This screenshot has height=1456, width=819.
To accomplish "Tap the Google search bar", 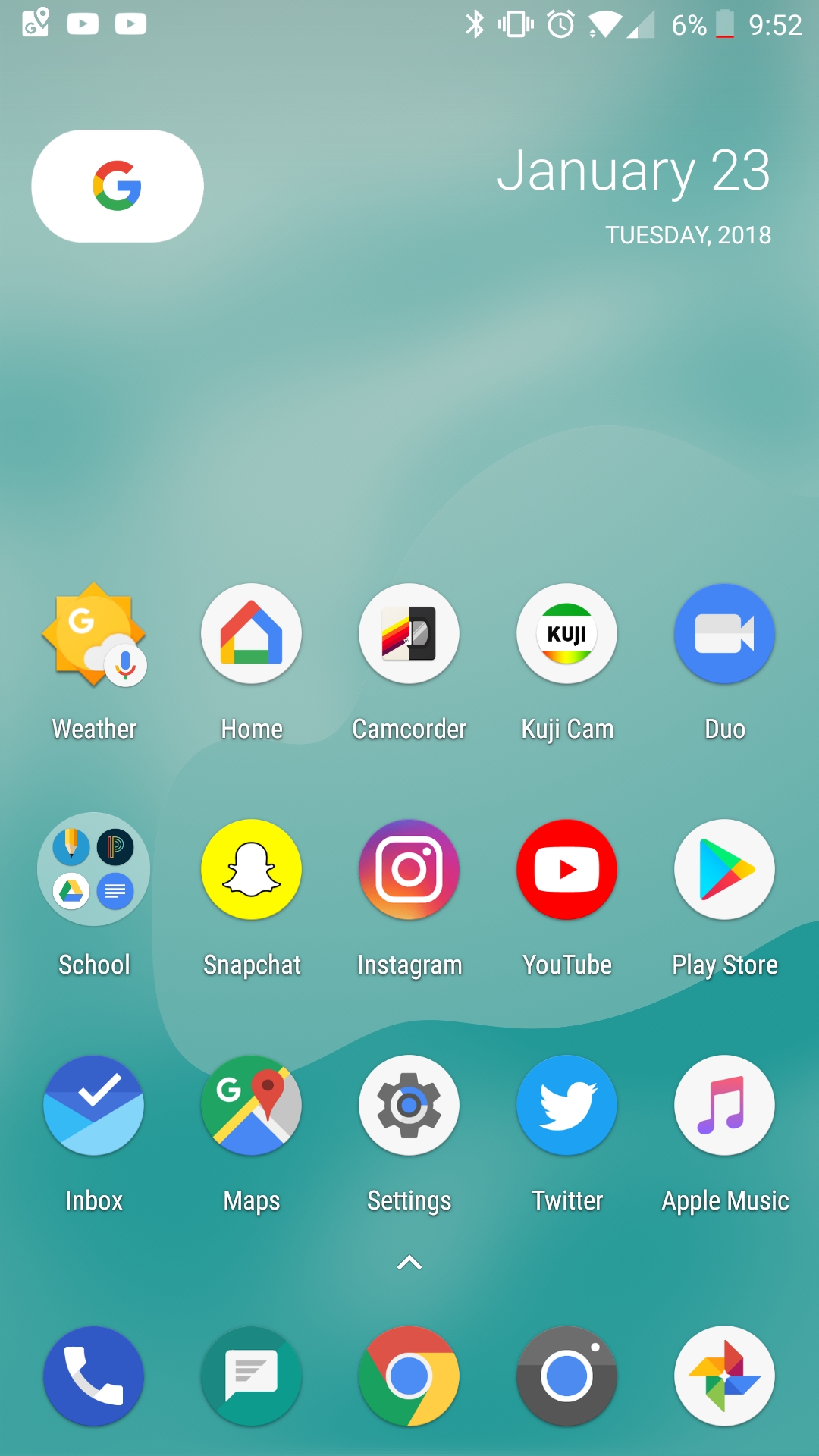I will pyautogui.click(x=117, y=186).
